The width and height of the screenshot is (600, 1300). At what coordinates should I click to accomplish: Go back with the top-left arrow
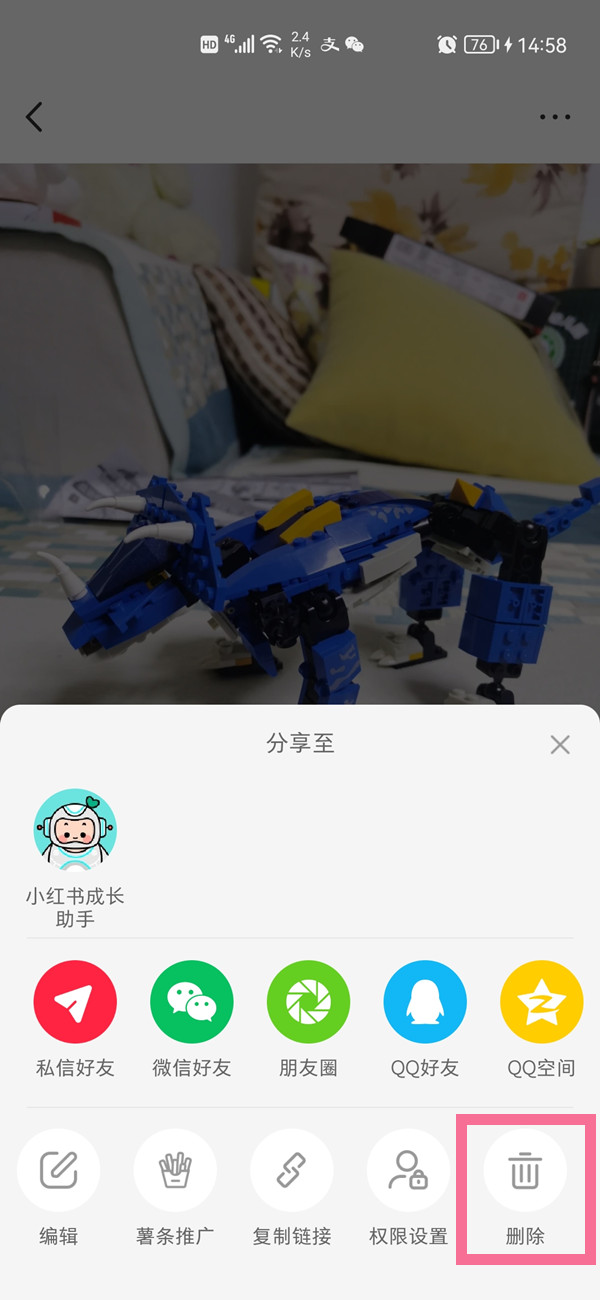coord(35,117)
